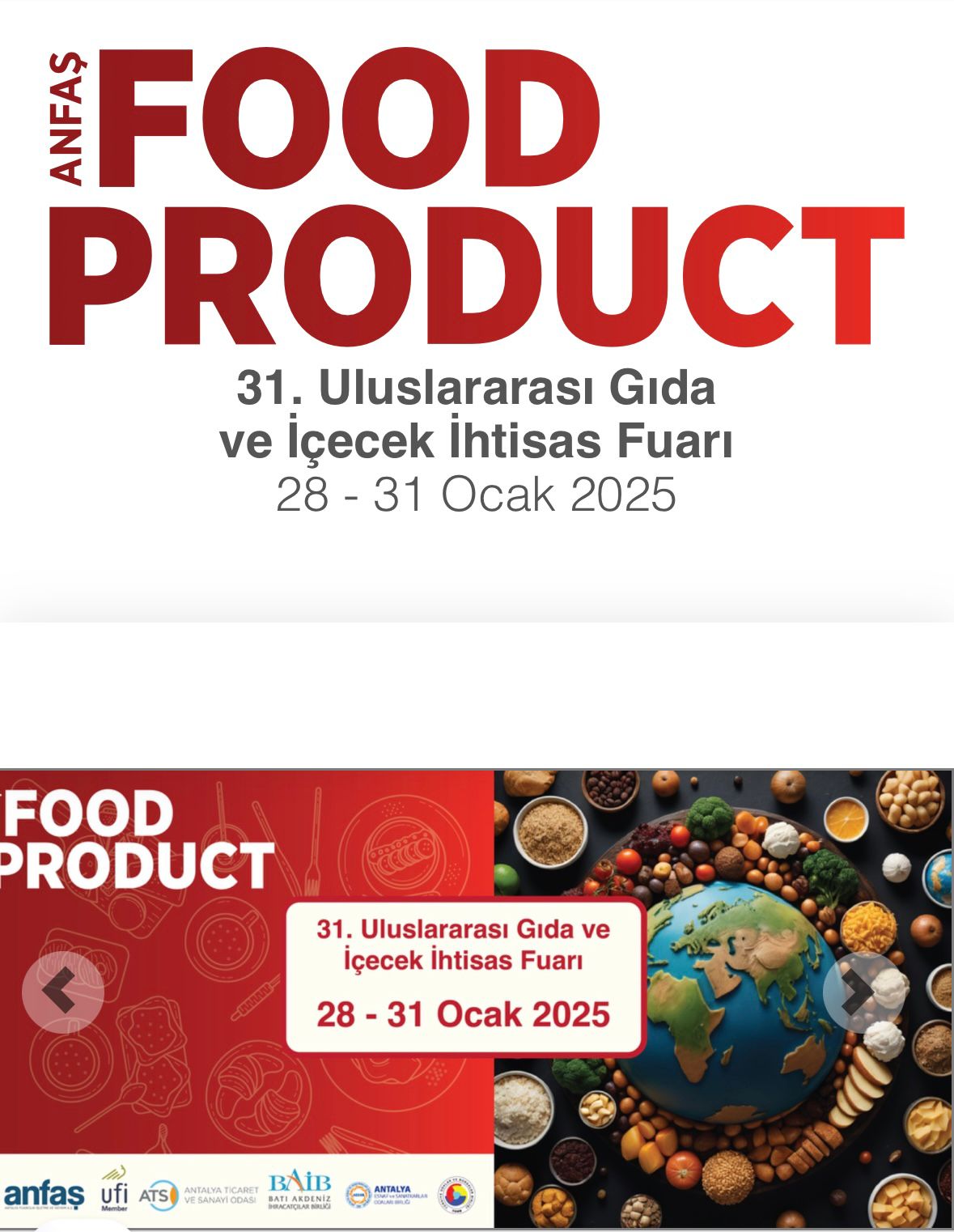Advance to the next banner slide
954x1232 pixels.
click(x=863, y=992)
